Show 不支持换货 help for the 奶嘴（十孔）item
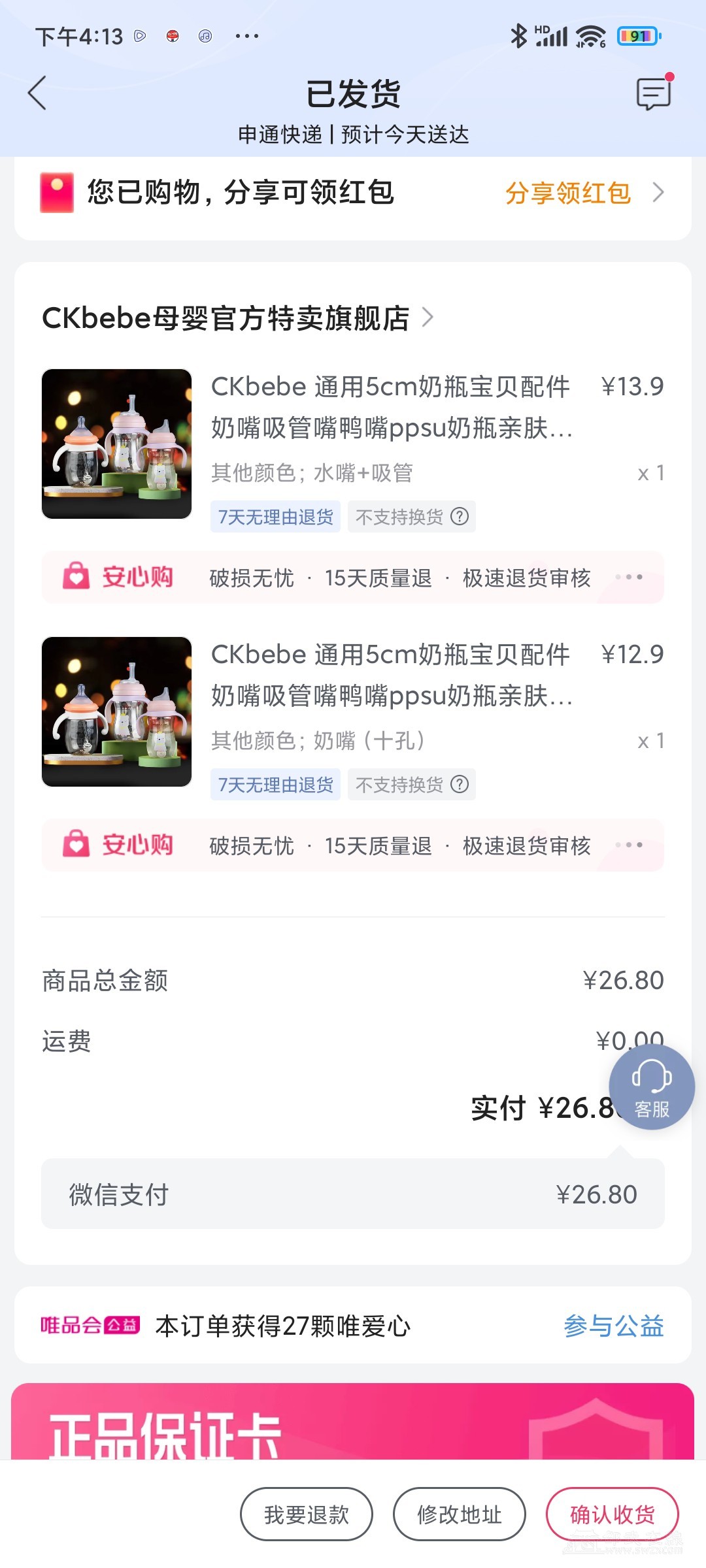The width and height of the screenshot is (706, 1568). (460, 785)
